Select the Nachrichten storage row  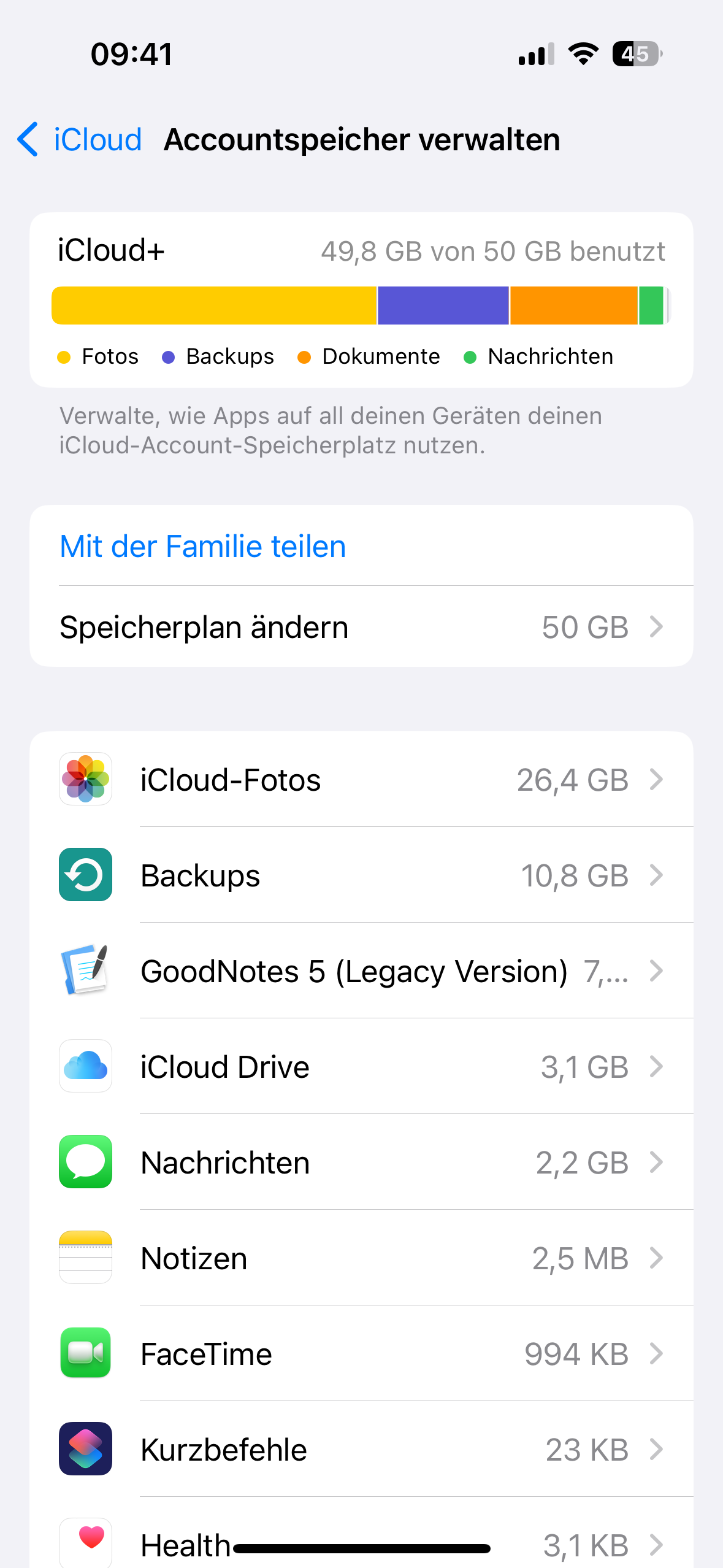point(361,1162)
